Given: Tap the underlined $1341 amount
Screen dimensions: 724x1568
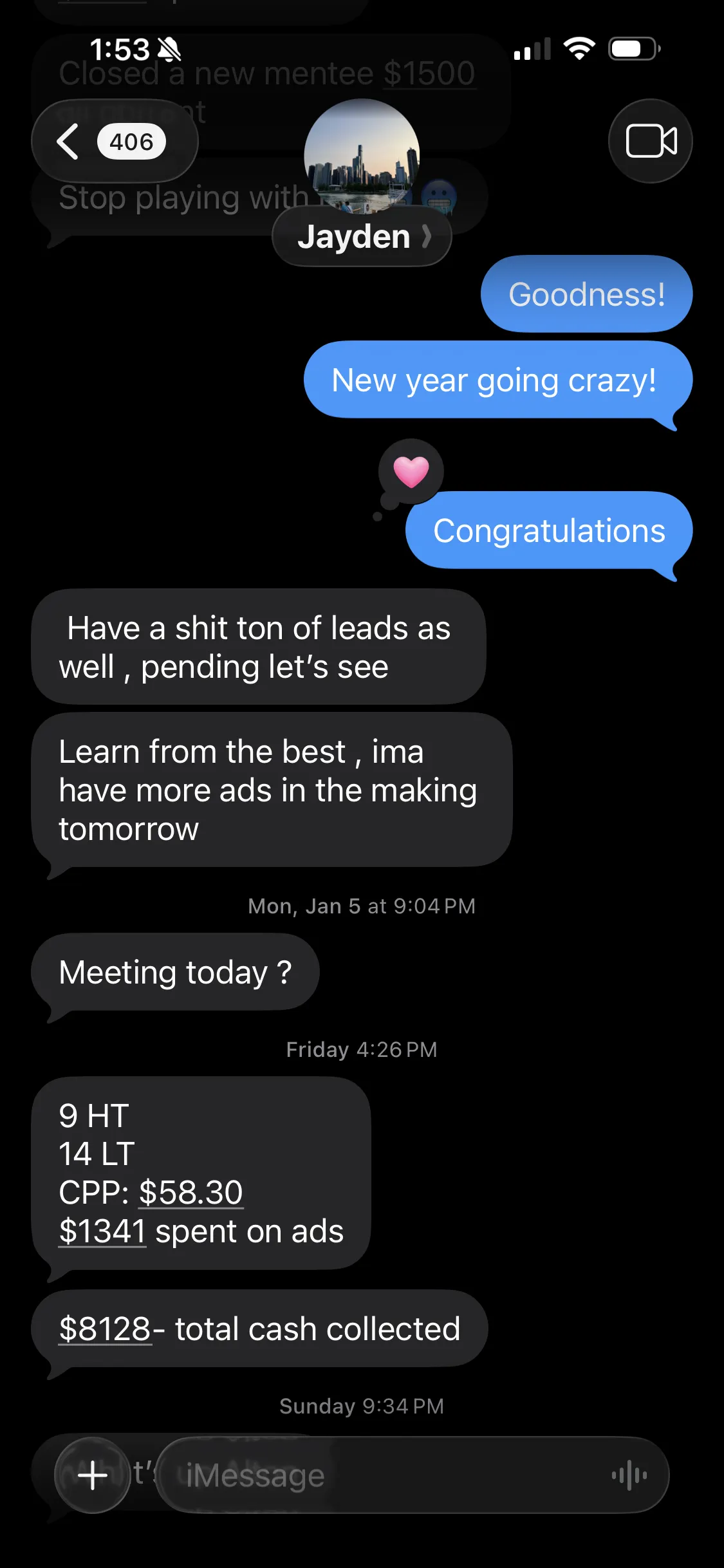Looking at the screenshot, I should click(x=103, y=1231).
